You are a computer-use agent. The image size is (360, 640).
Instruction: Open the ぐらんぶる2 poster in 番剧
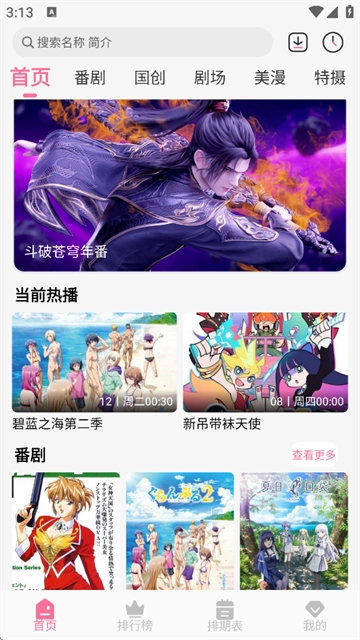180,531
